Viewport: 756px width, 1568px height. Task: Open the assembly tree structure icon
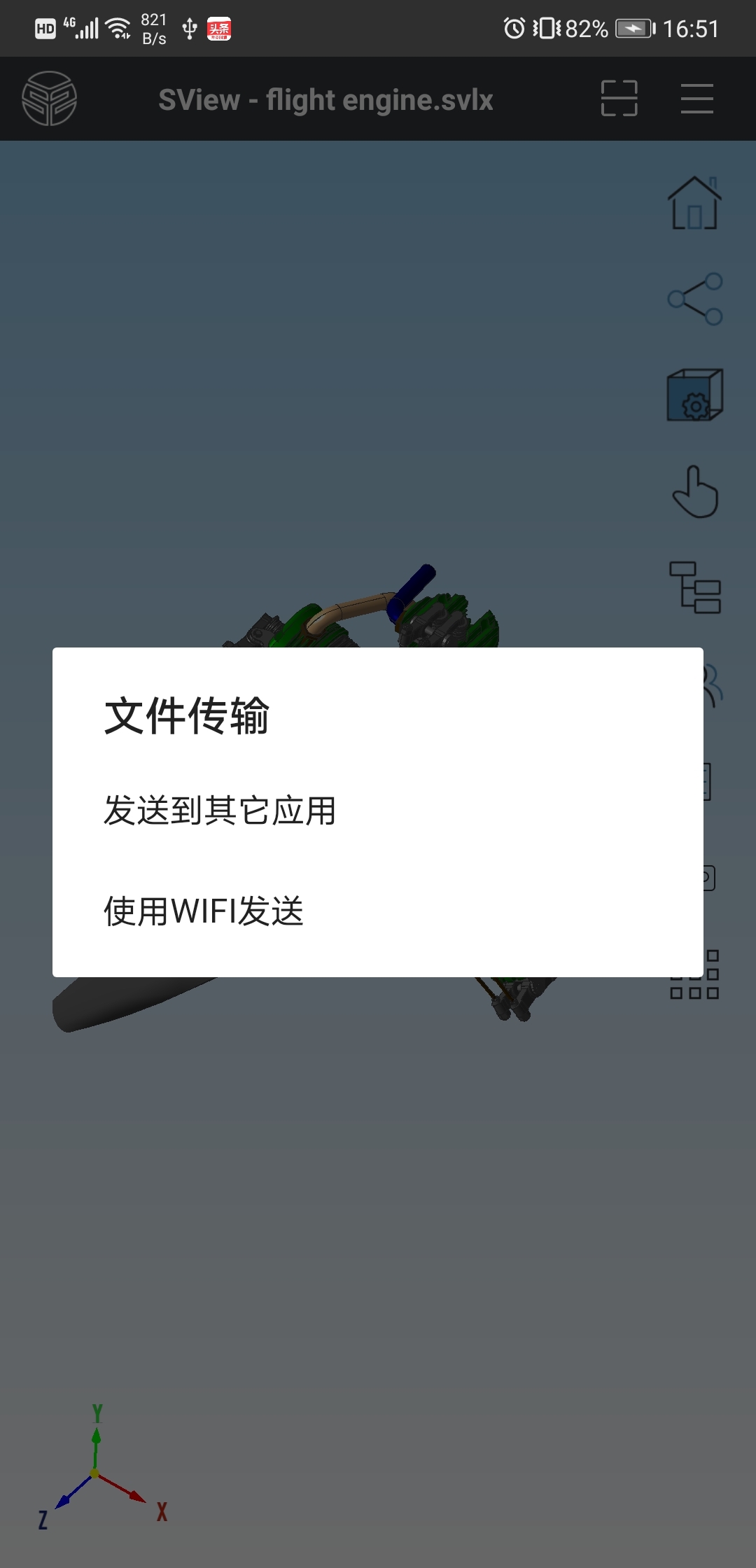point(695,588)
